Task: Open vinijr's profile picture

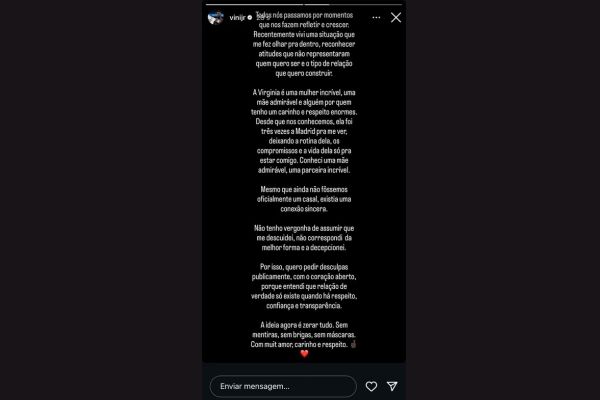Action: point(215,18)
